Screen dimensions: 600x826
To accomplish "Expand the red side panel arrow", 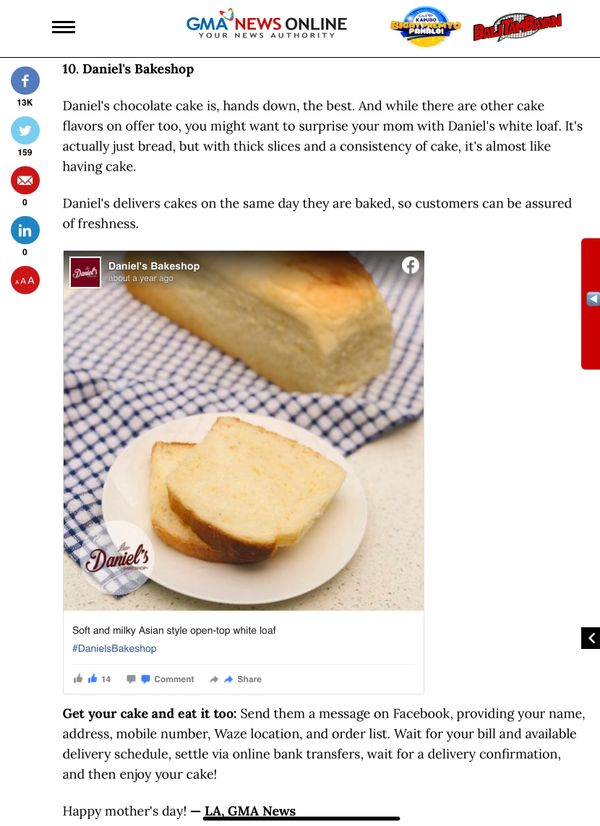I will tap(592, 299).
